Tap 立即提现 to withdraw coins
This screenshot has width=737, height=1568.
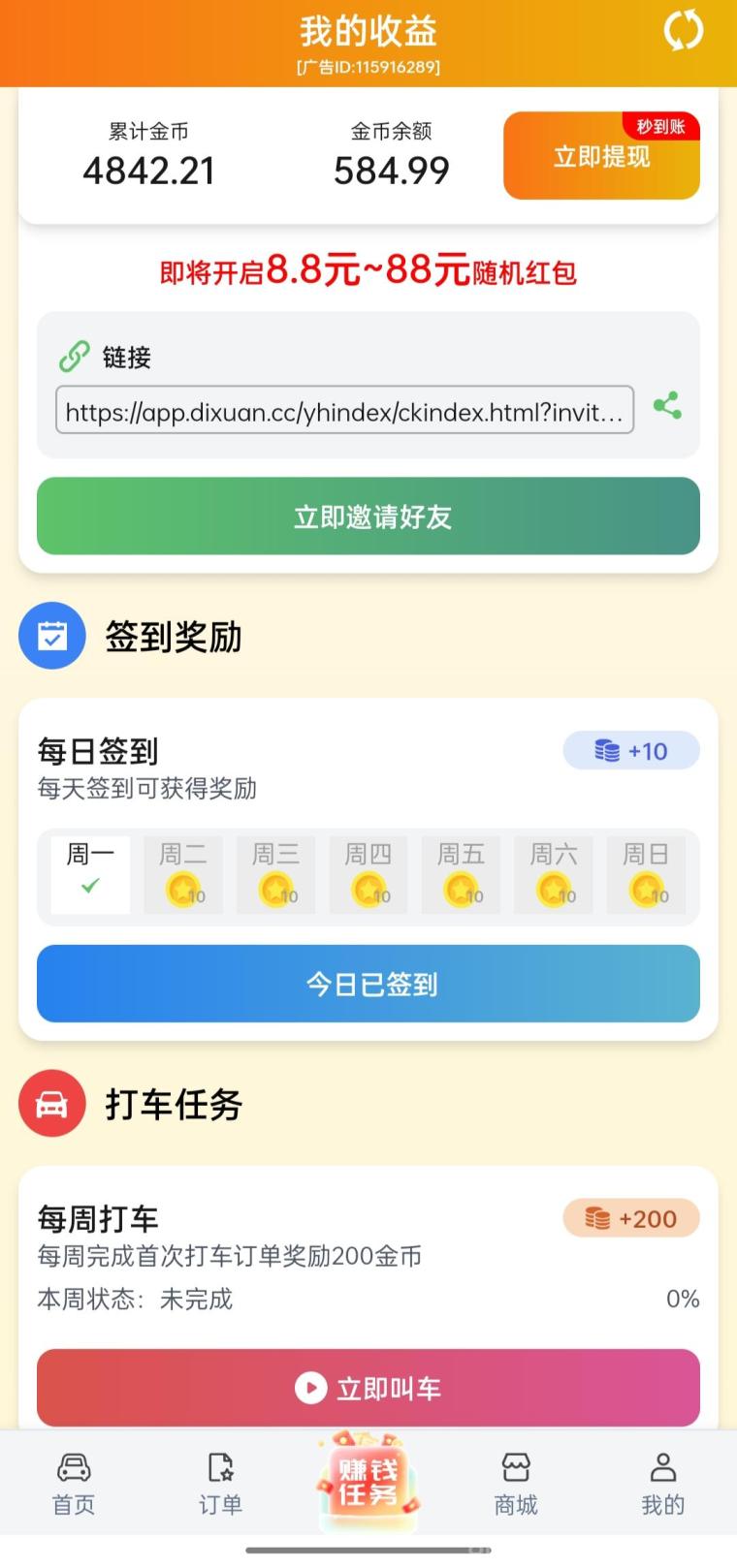tap(601, 156)
